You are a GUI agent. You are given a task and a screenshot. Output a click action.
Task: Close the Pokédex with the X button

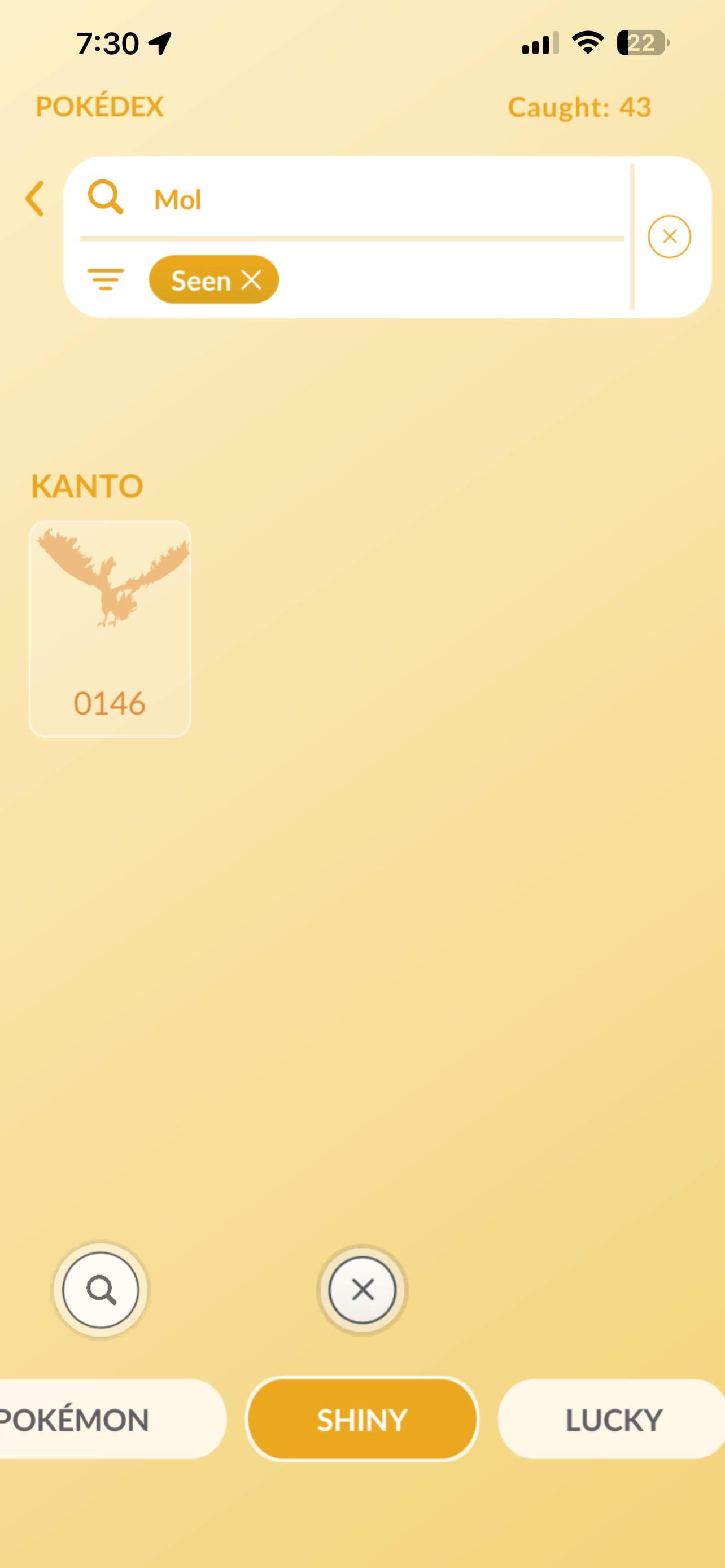pyautogui.click(x=362, y=1290)
